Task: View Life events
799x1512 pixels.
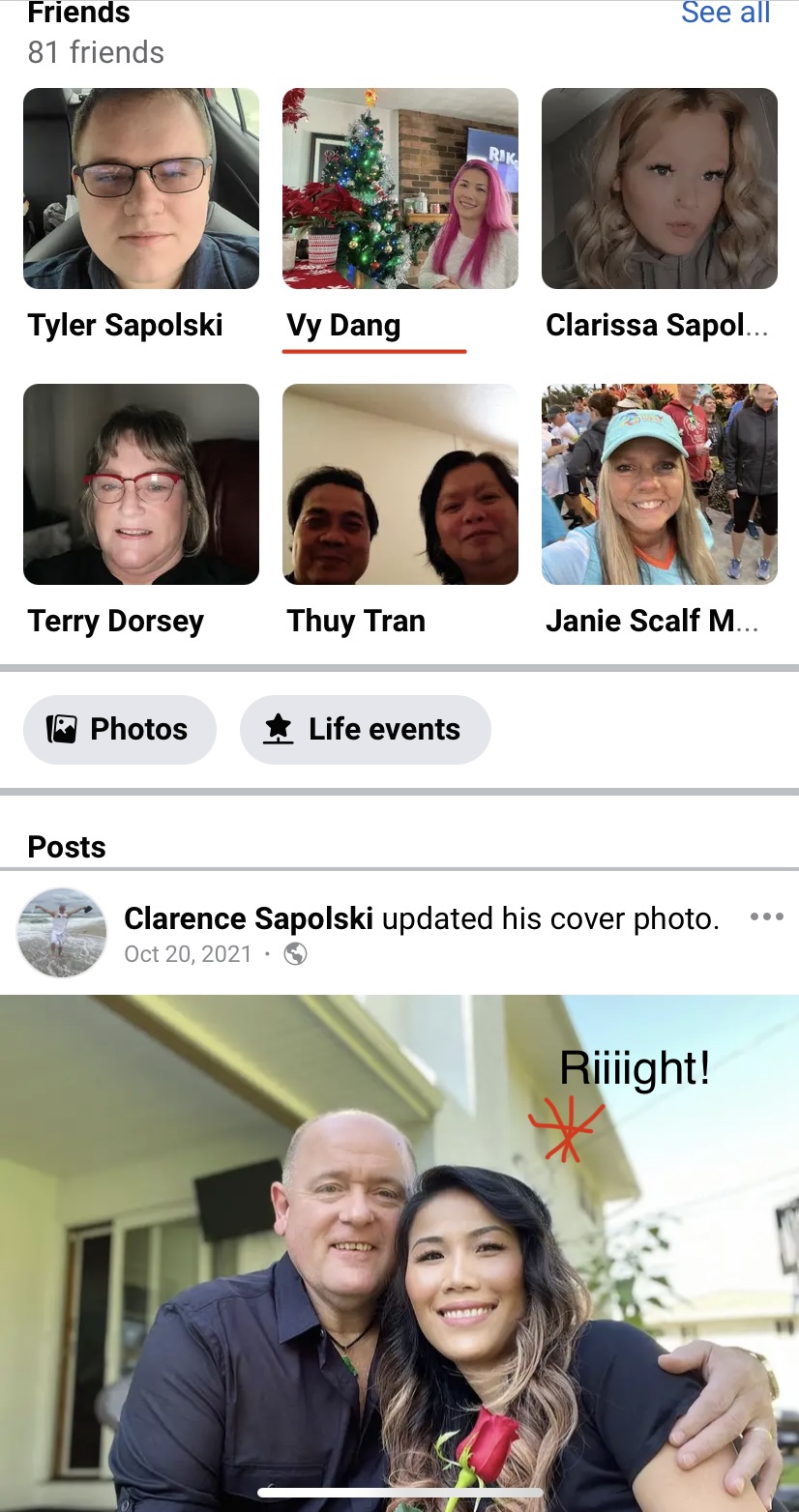Action: [365, 729]
